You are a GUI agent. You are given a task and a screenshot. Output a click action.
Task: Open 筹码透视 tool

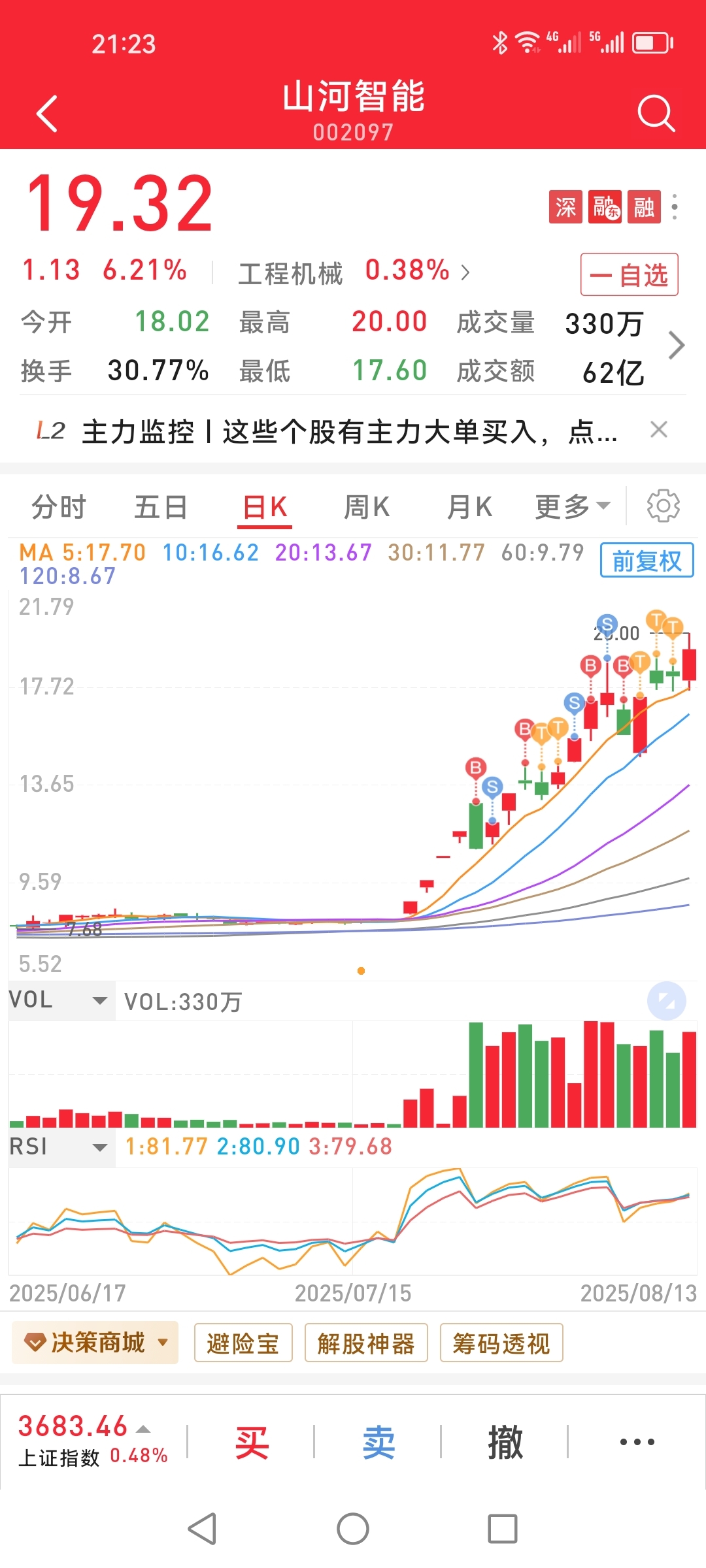click(x=501, y=1343)
